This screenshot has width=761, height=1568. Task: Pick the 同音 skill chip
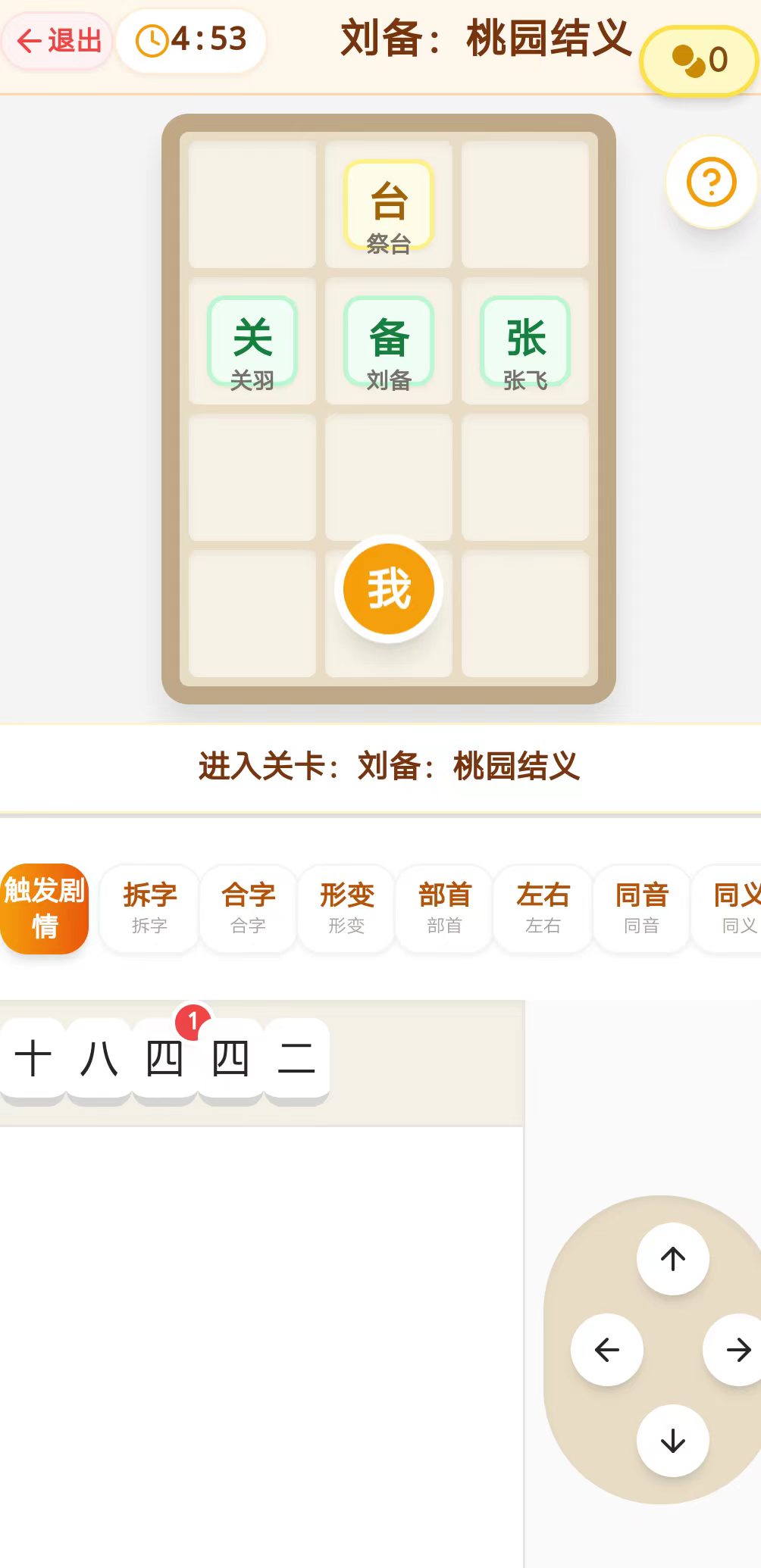[x=641, y=907]
